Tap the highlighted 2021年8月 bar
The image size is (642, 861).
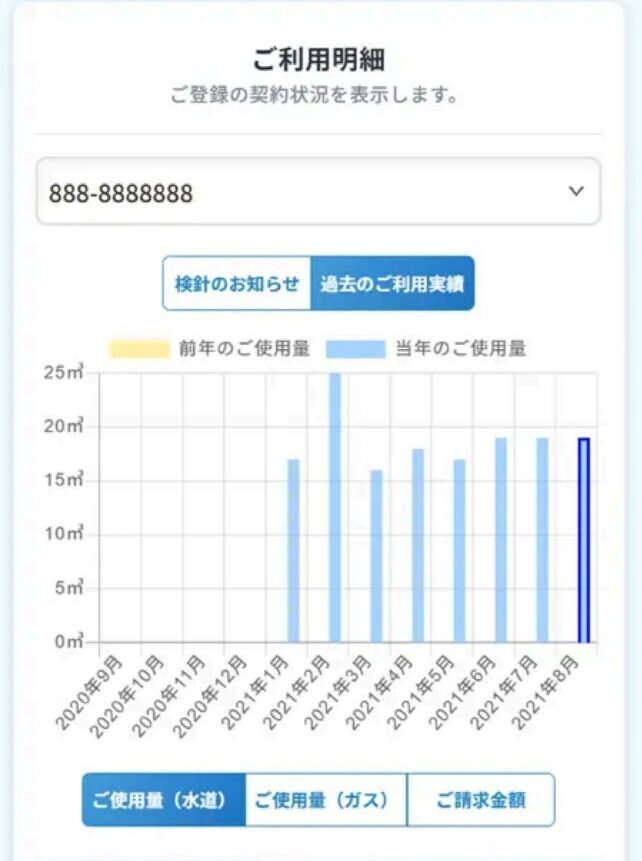click(x=584, y=540)
